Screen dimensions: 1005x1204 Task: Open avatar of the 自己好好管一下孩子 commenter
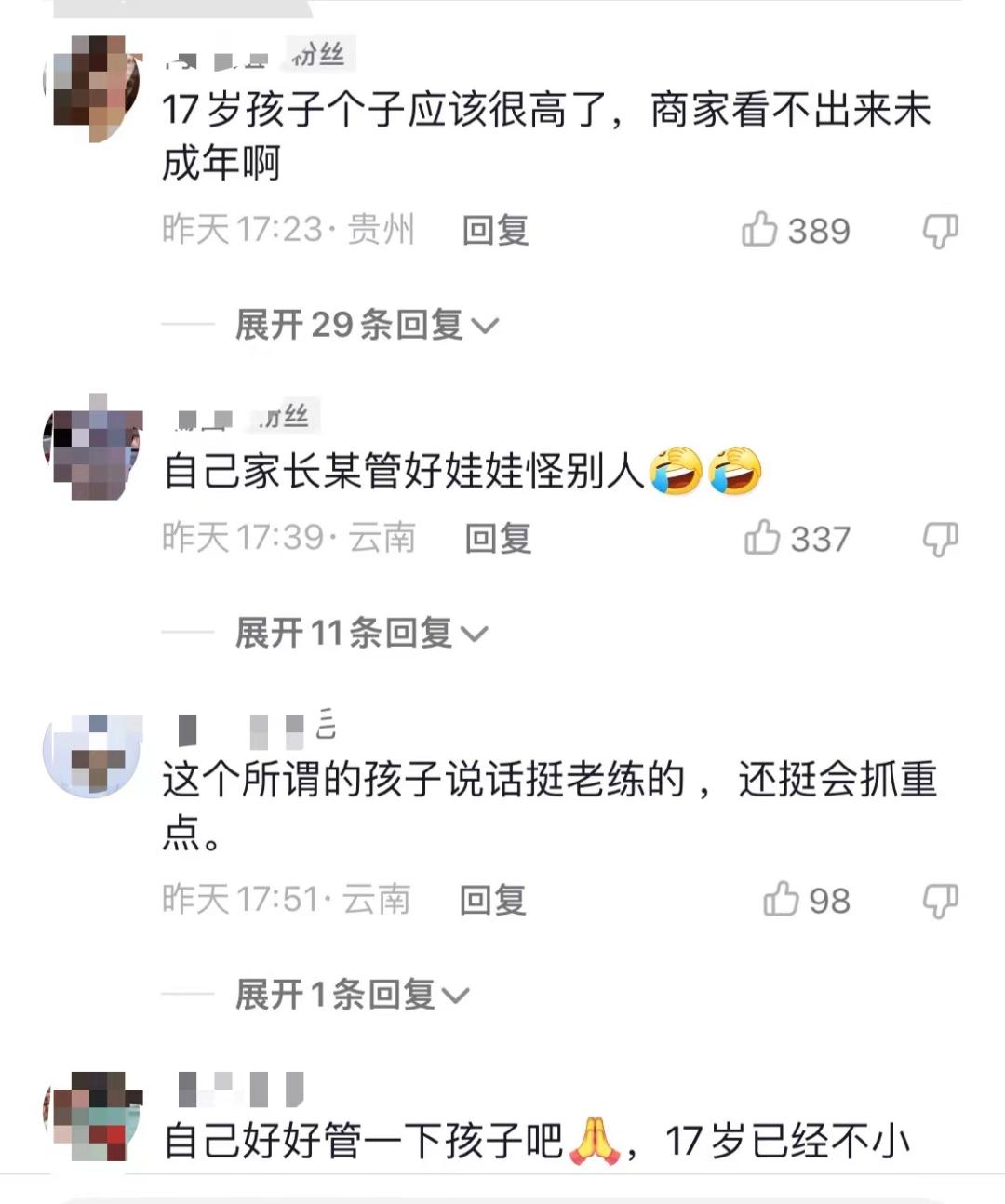click(x=93, y=1117)
